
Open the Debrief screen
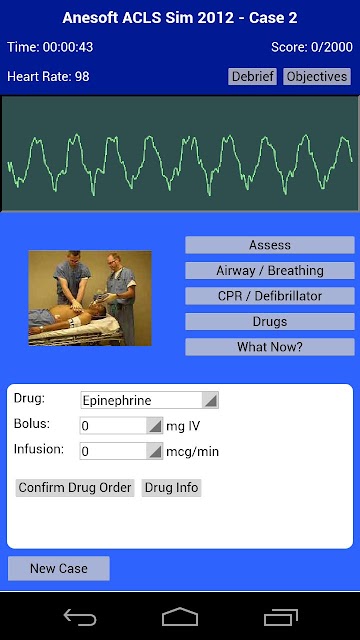point(252,76)
